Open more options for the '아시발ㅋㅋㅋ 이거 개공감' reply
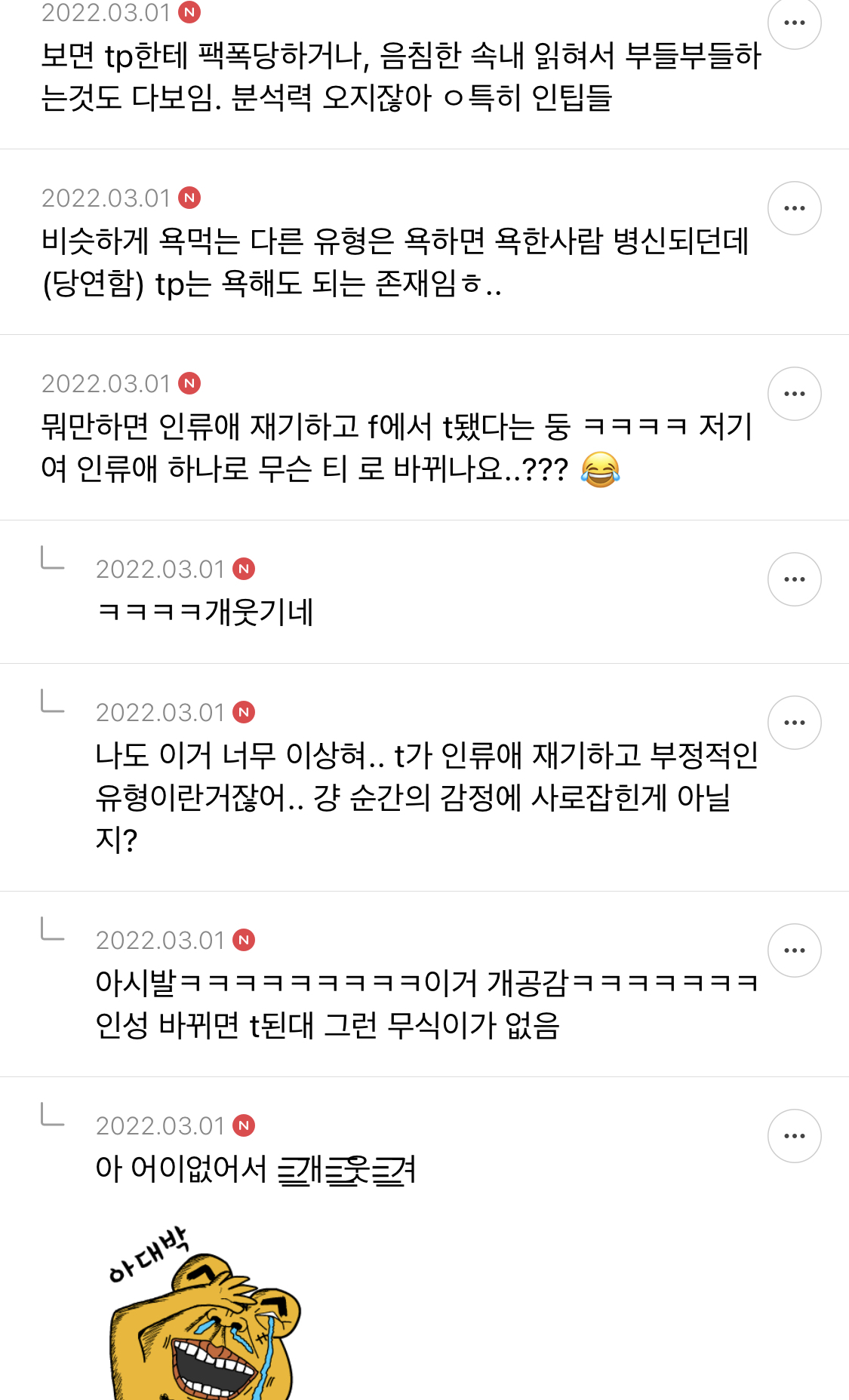 coord(794,950)
